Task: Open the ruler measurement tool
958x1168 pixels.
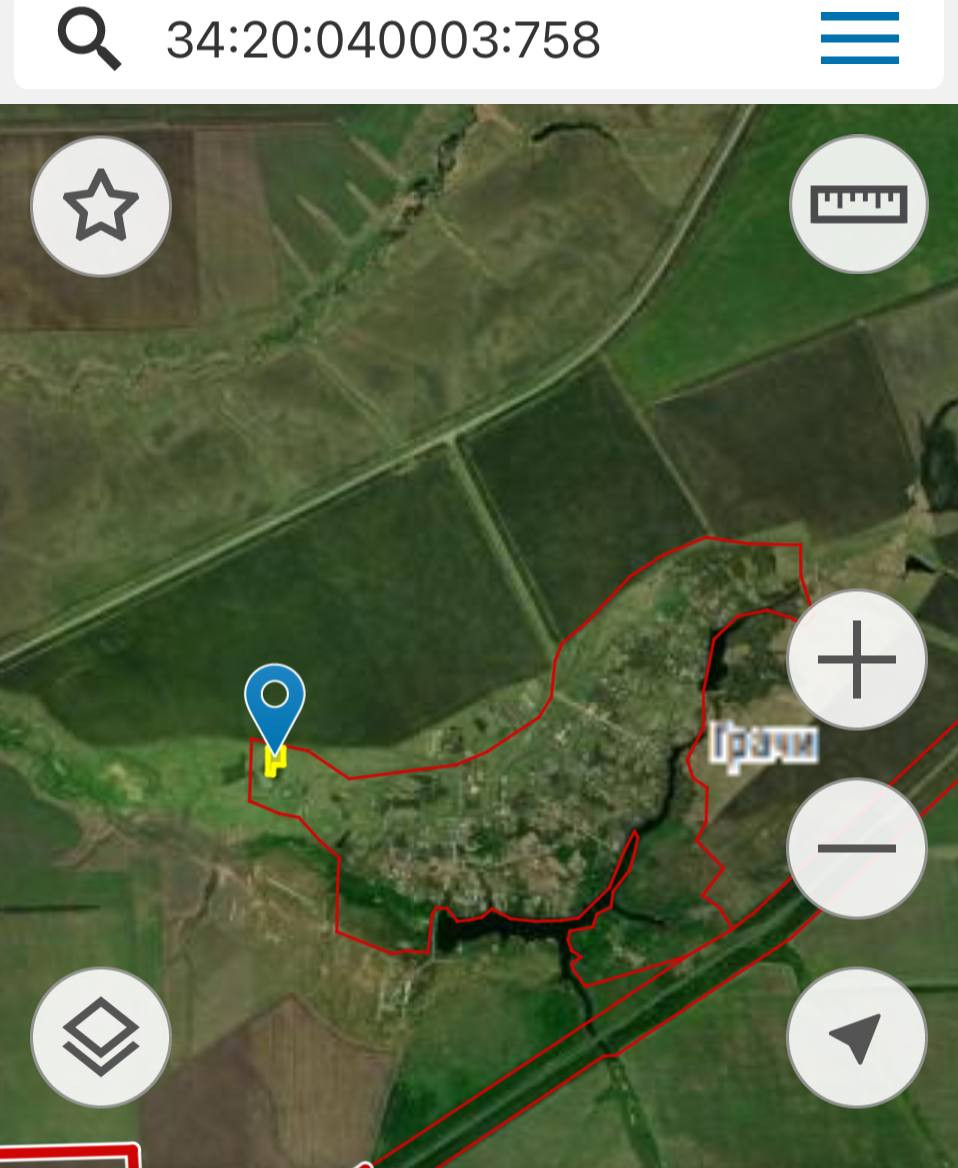Action: 858,205
